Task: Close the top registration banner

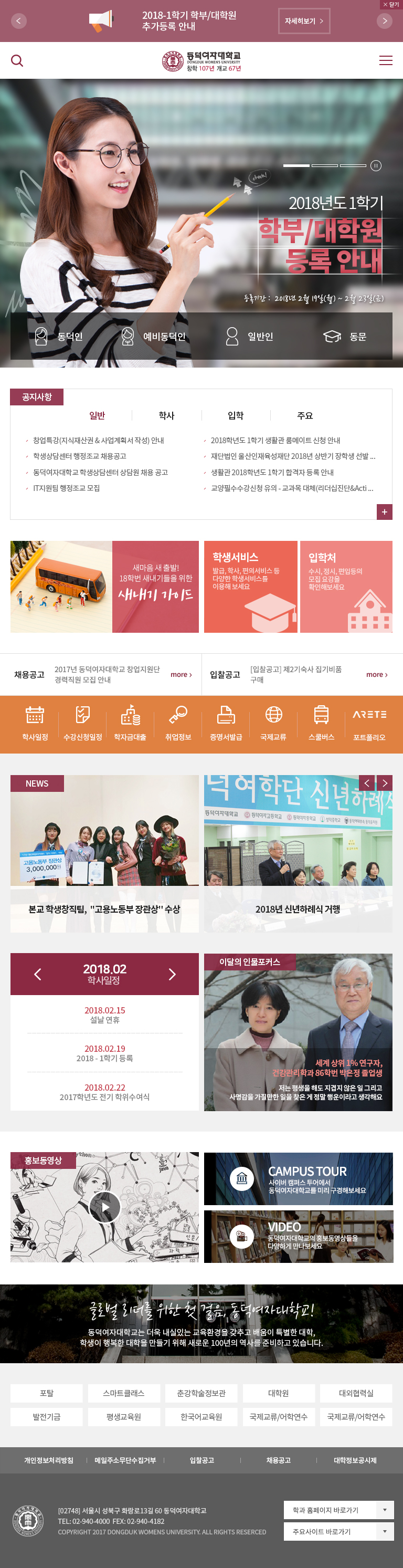Action: pos(390,4)
